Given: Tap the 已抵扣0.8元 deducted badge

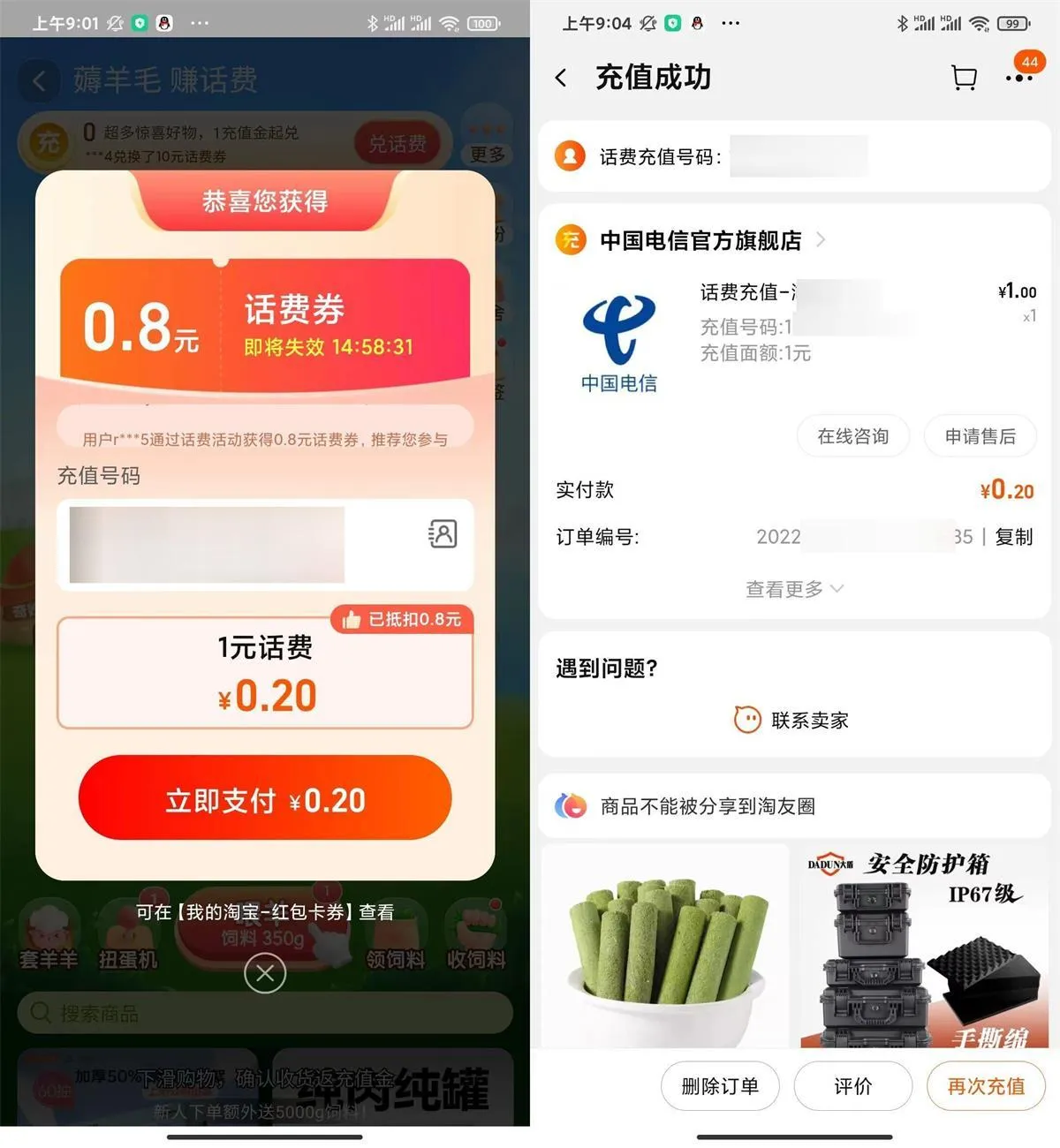Looking at the screenshot, I should click(x=402, y=620).
